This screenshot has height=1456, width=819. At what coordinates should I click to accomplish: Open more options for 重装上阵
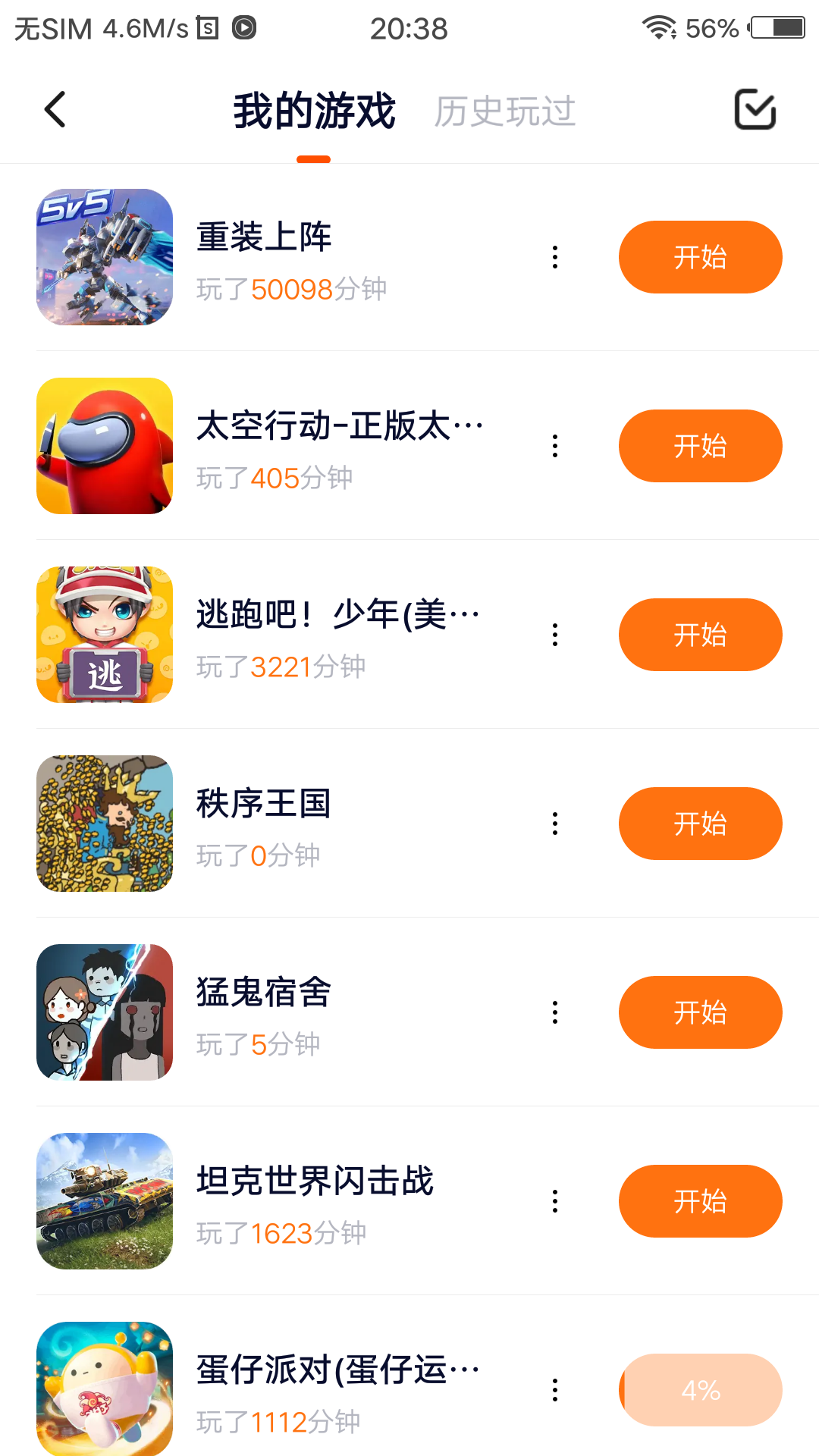tap(555, 257)
